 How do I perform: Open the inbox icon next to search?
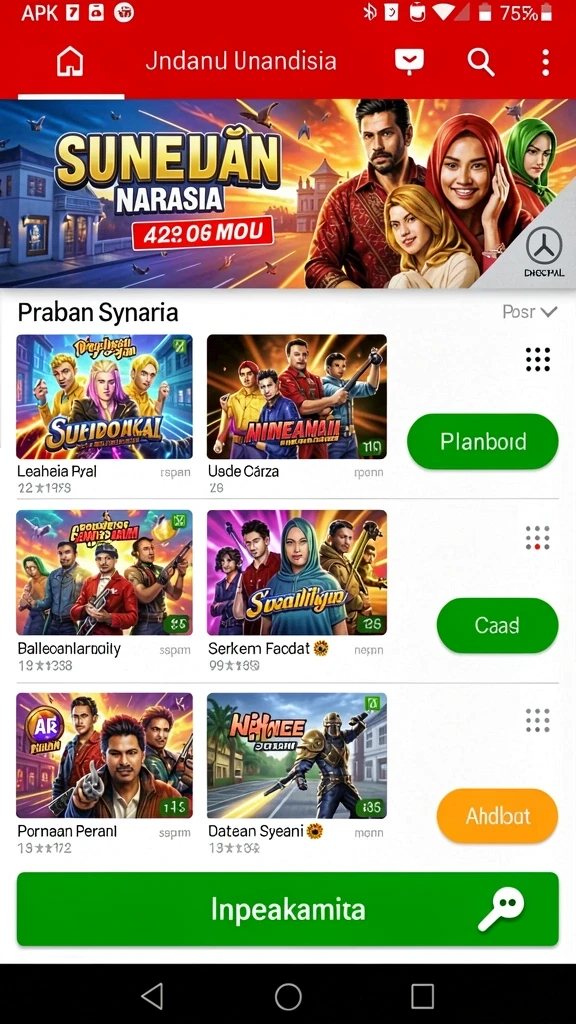409,62
